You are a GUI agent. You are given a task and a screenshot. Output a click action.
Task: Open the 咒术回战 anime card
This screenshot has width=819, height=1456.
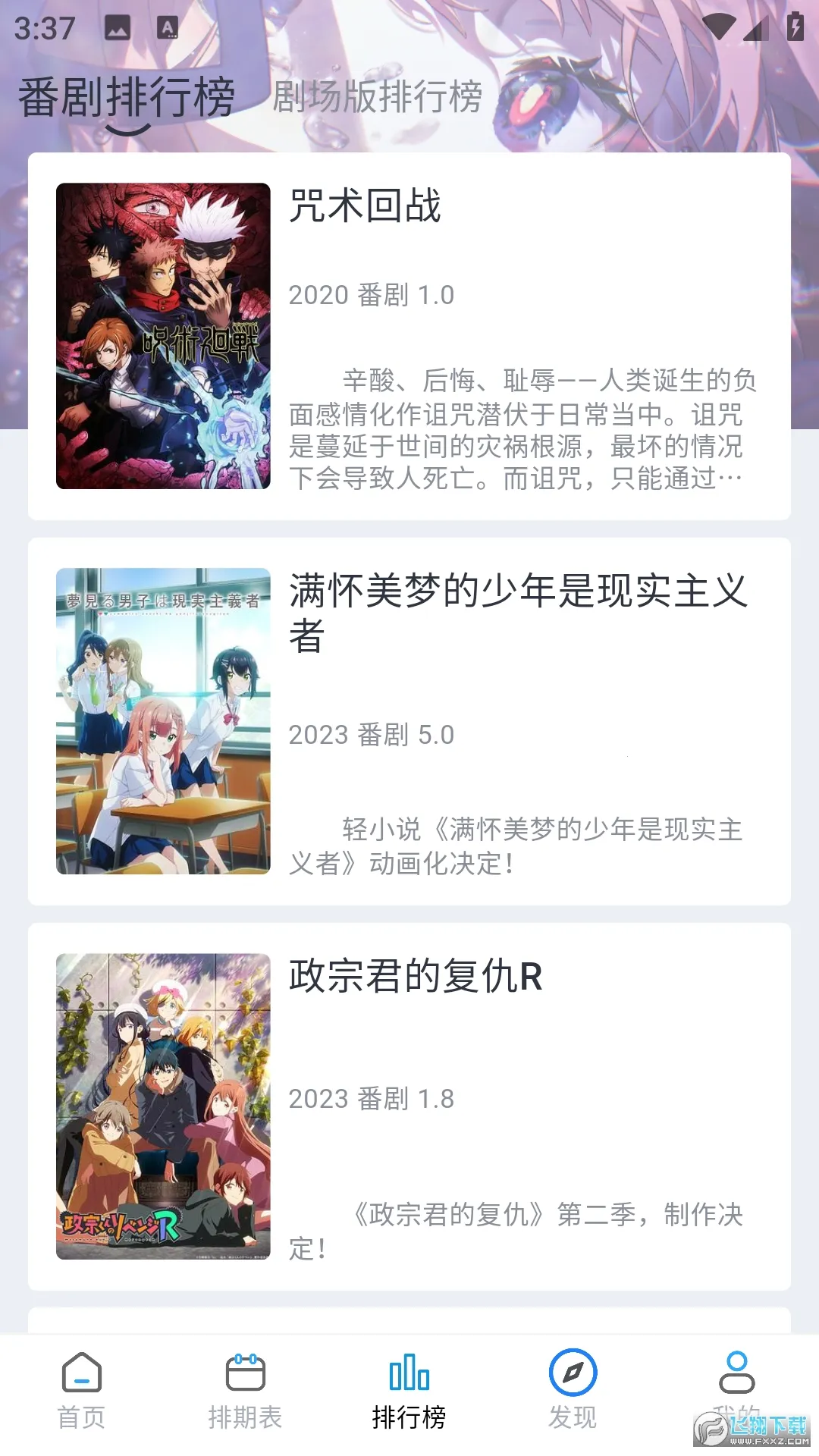tap(409, 336)
